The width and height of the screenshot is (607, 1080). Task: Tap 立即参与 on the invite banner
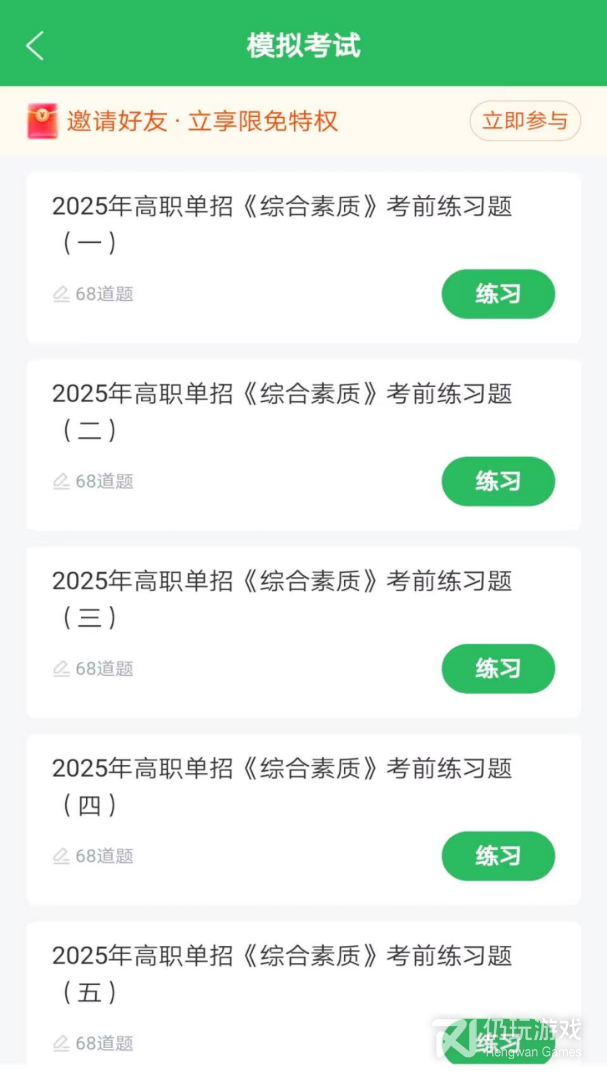[x=525, y=121]
